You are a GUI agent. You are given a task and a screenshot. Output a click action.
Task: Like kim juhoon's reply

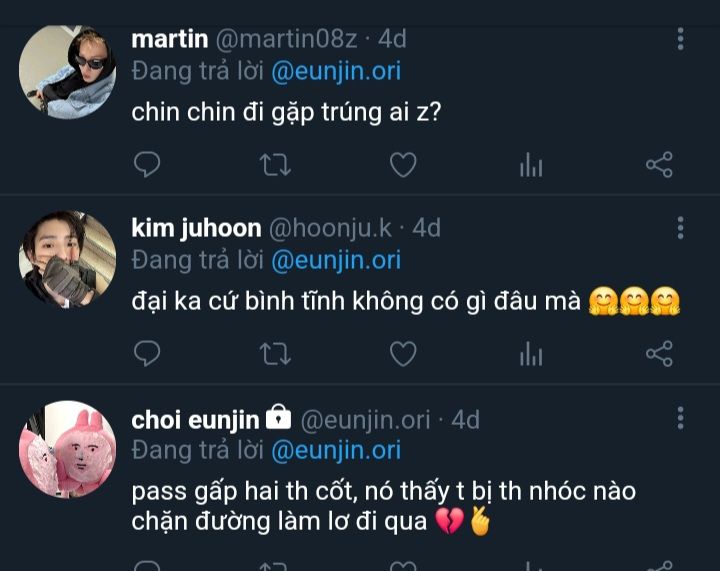(x=403, y=353)
